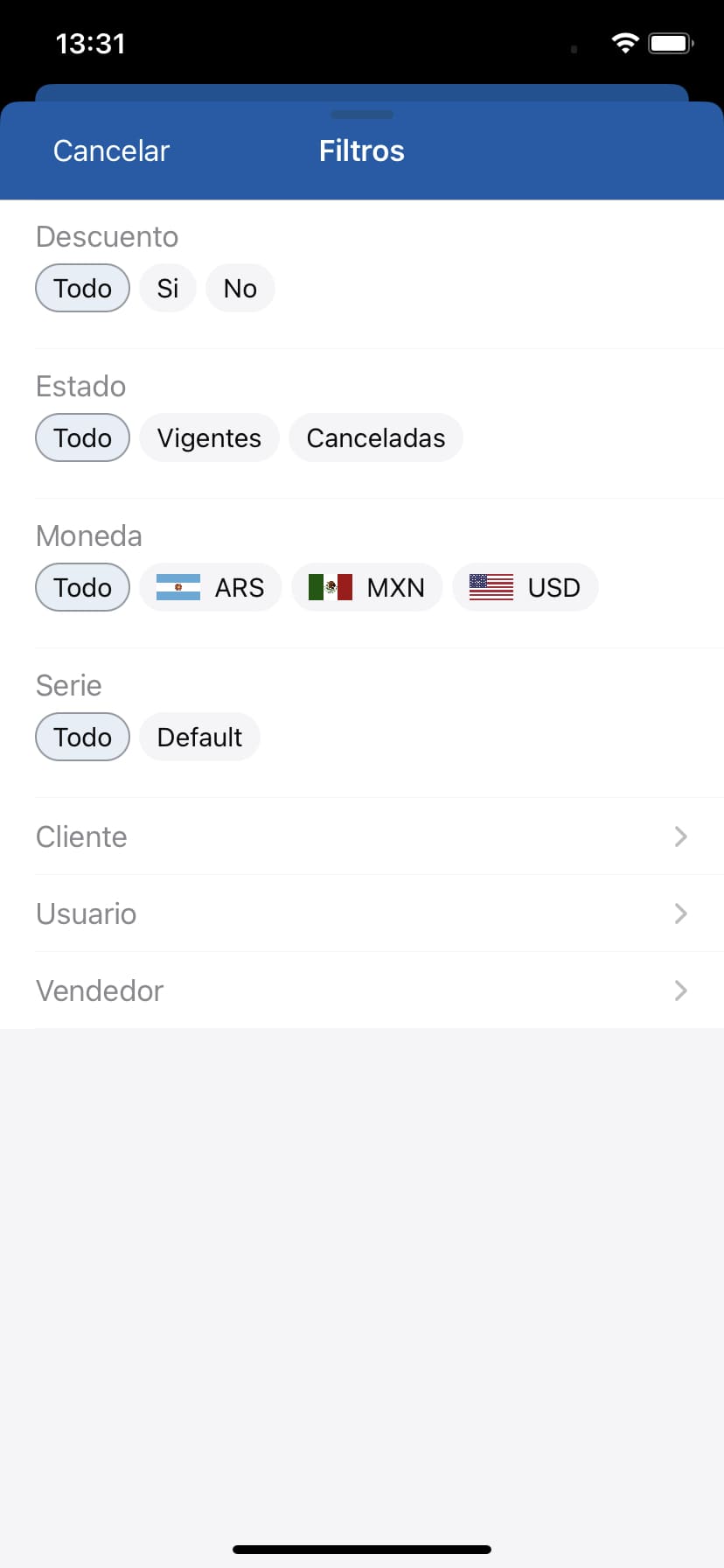Viewport: 724px width, 1568px height.
Task: Tap Cancelar to dismiss filters
Action: click(111, 150)
